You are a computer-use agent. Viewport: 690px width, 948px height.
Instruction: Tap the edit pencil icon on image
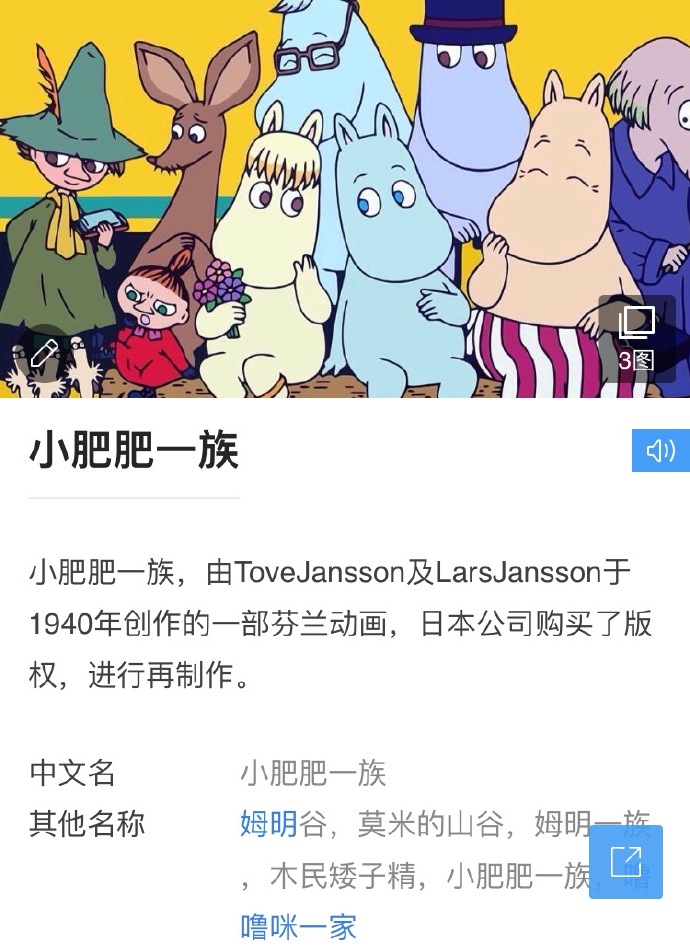pyautogui.click(x=44, y=353)
